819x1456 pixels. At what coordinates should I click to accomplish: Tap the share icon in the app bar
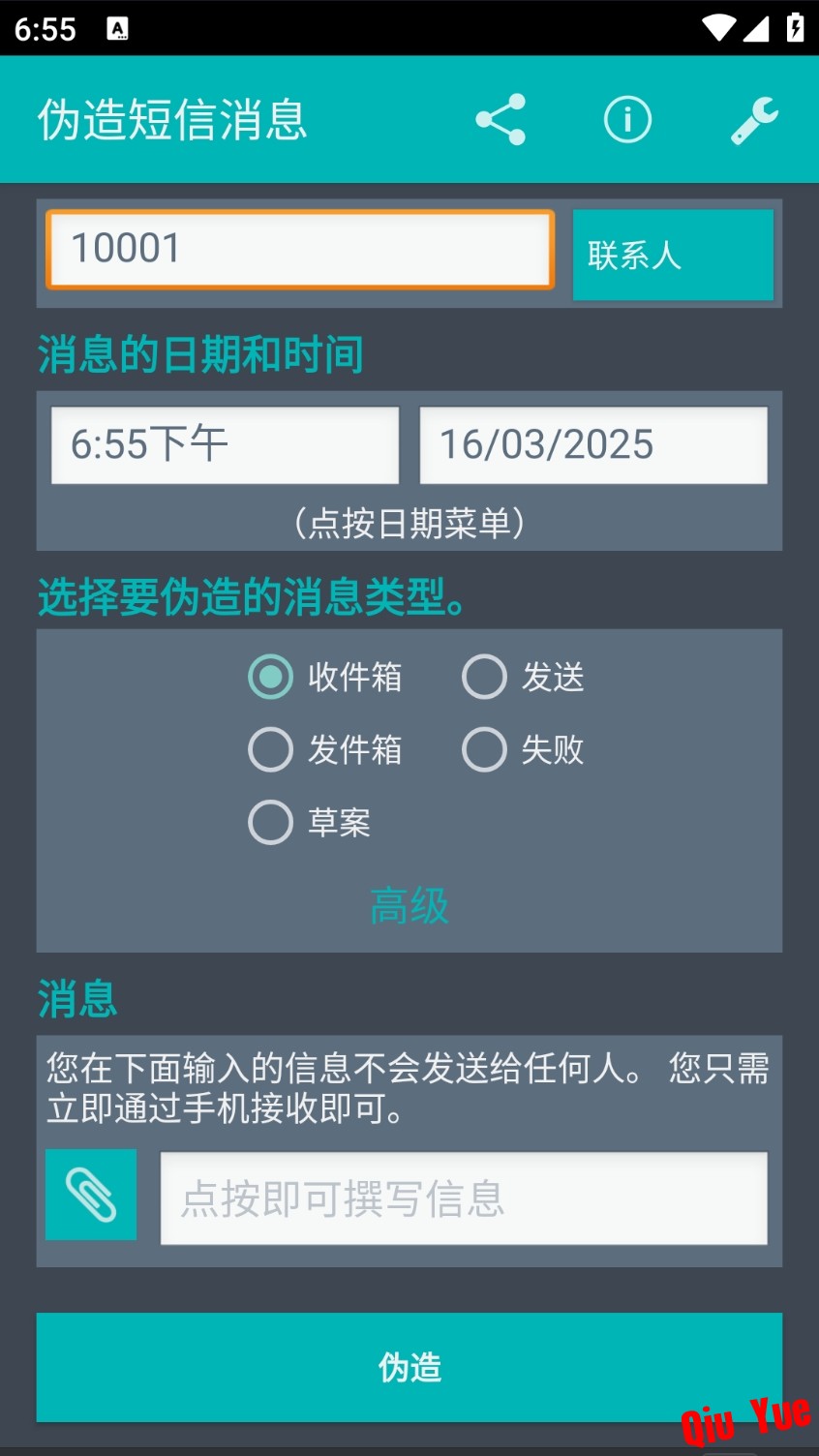pyautogui.click(x=500, y=120)
